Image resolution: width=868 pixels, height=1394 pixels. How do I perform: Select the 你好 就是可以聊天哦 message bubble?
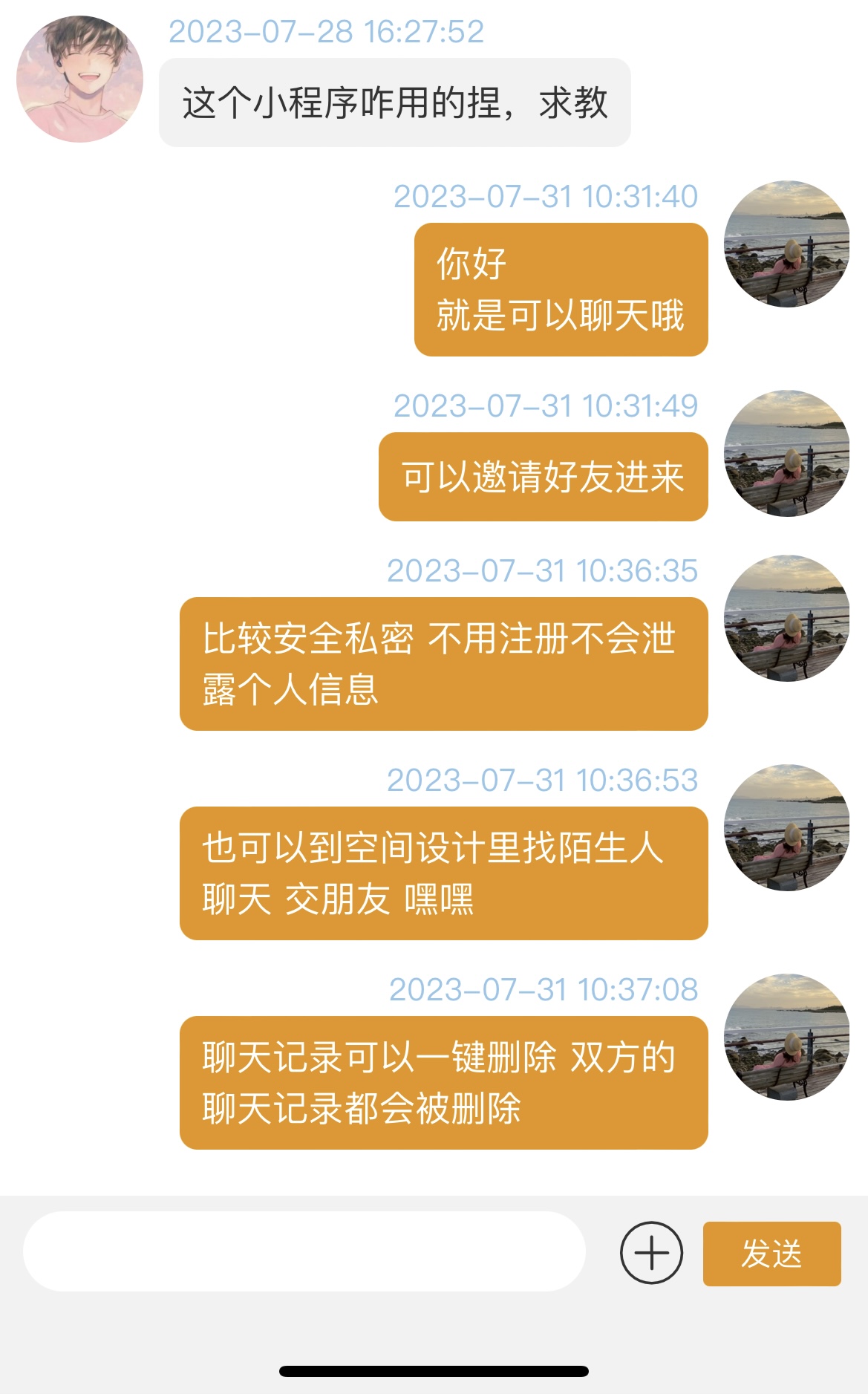click(x=561, y=290)
